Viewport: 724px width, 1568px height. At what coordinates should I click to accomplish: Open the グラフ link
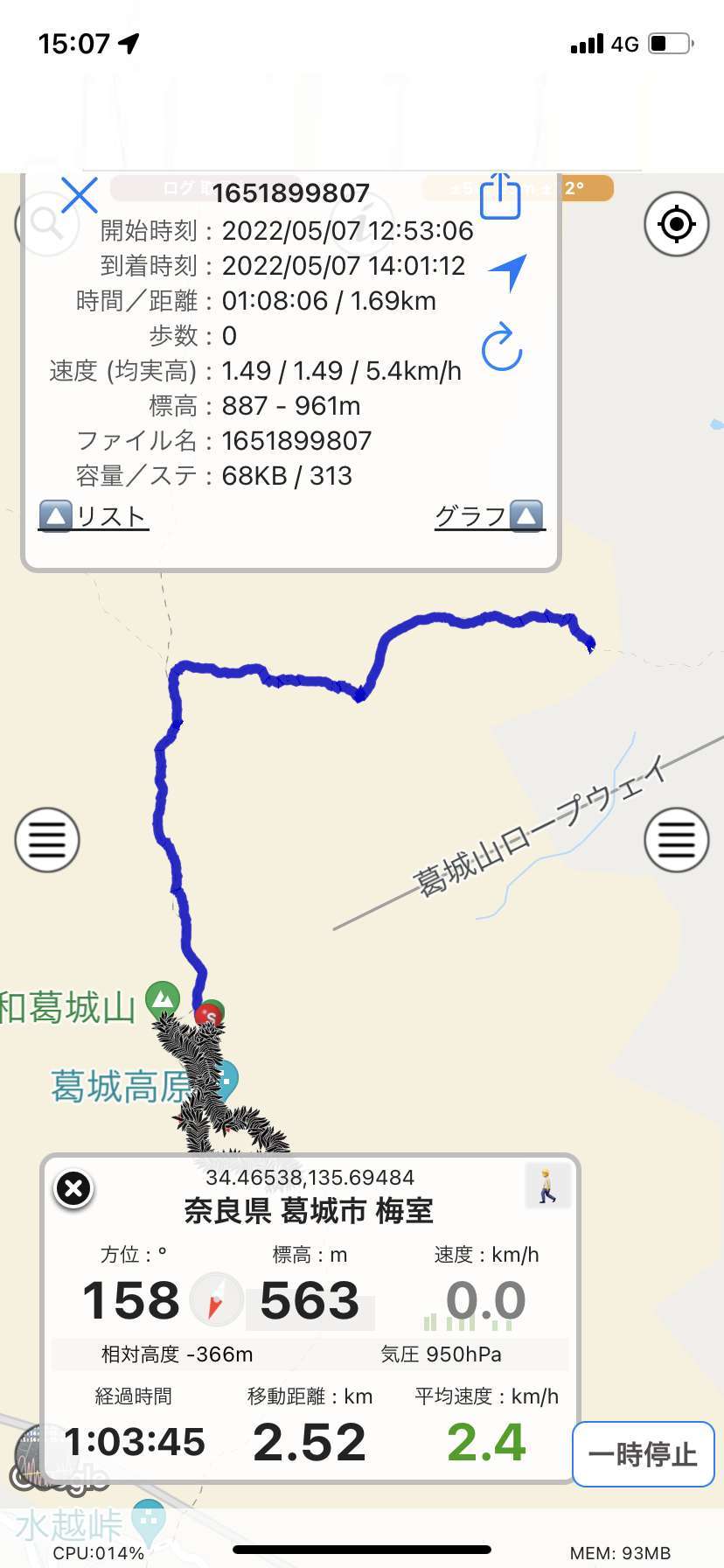[x=490, y=516]
